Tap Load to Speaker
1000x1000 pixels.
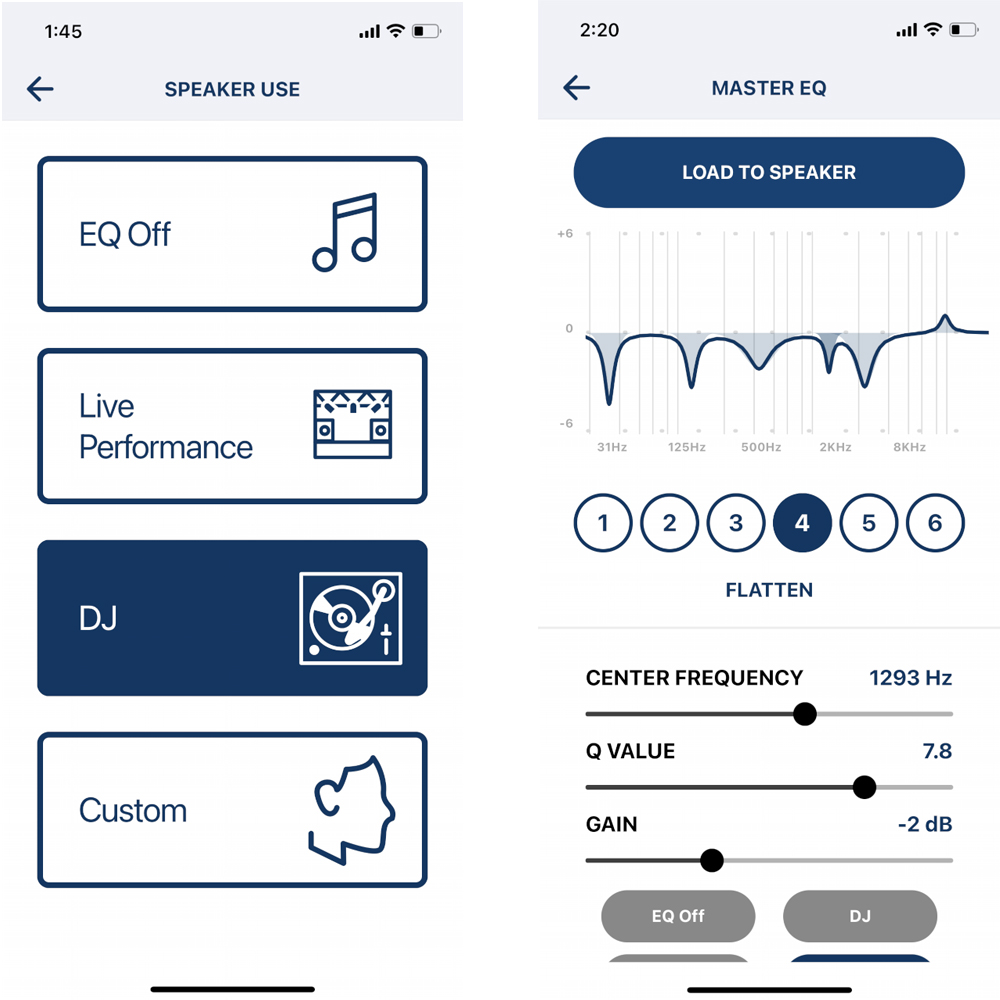[768, 172]
